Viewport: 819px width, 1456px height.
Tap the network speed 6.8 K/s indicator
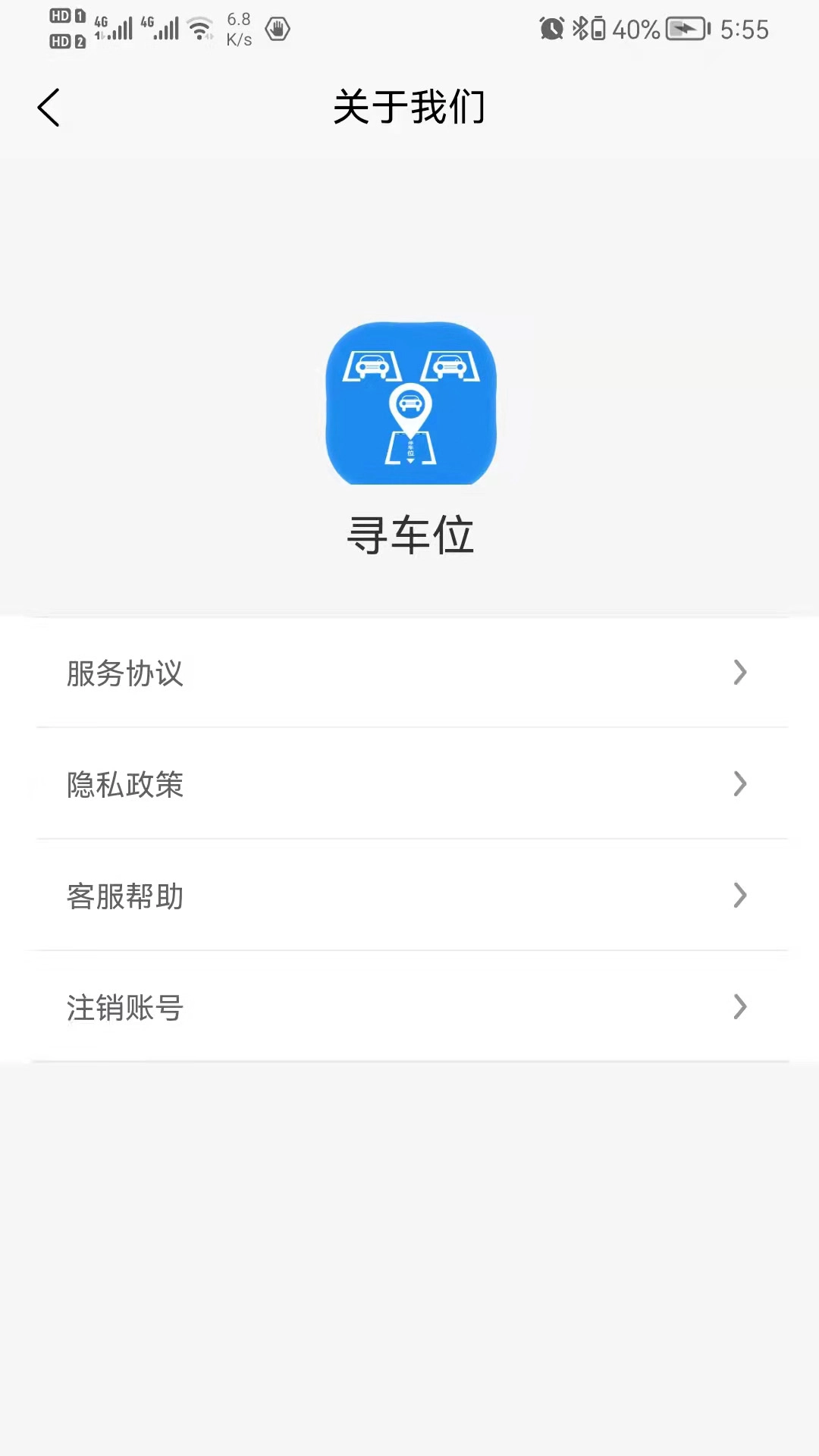[237, 28]
